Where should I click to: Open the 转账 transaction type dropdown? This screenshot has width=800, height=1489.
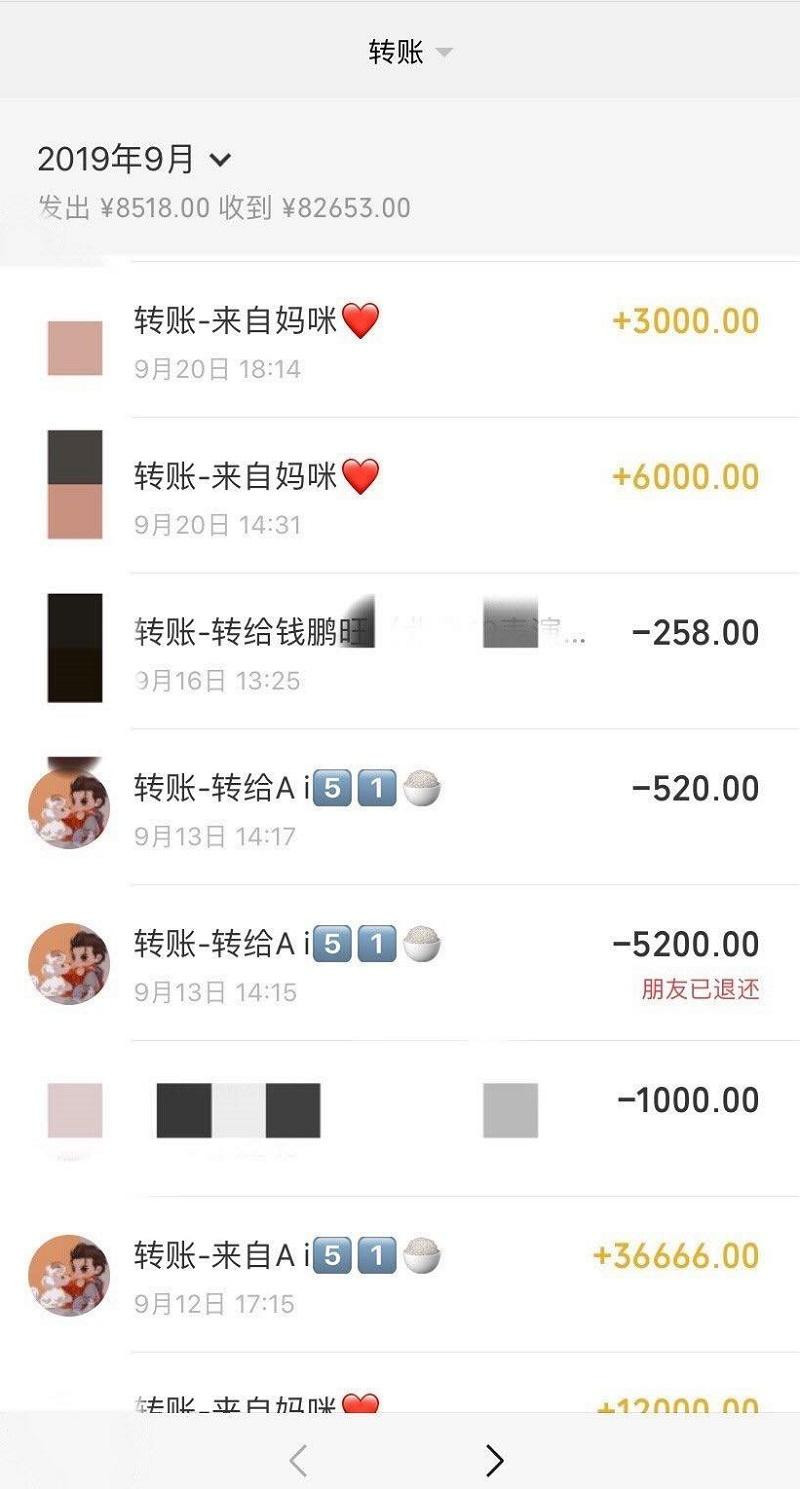(x=410, y=52)
